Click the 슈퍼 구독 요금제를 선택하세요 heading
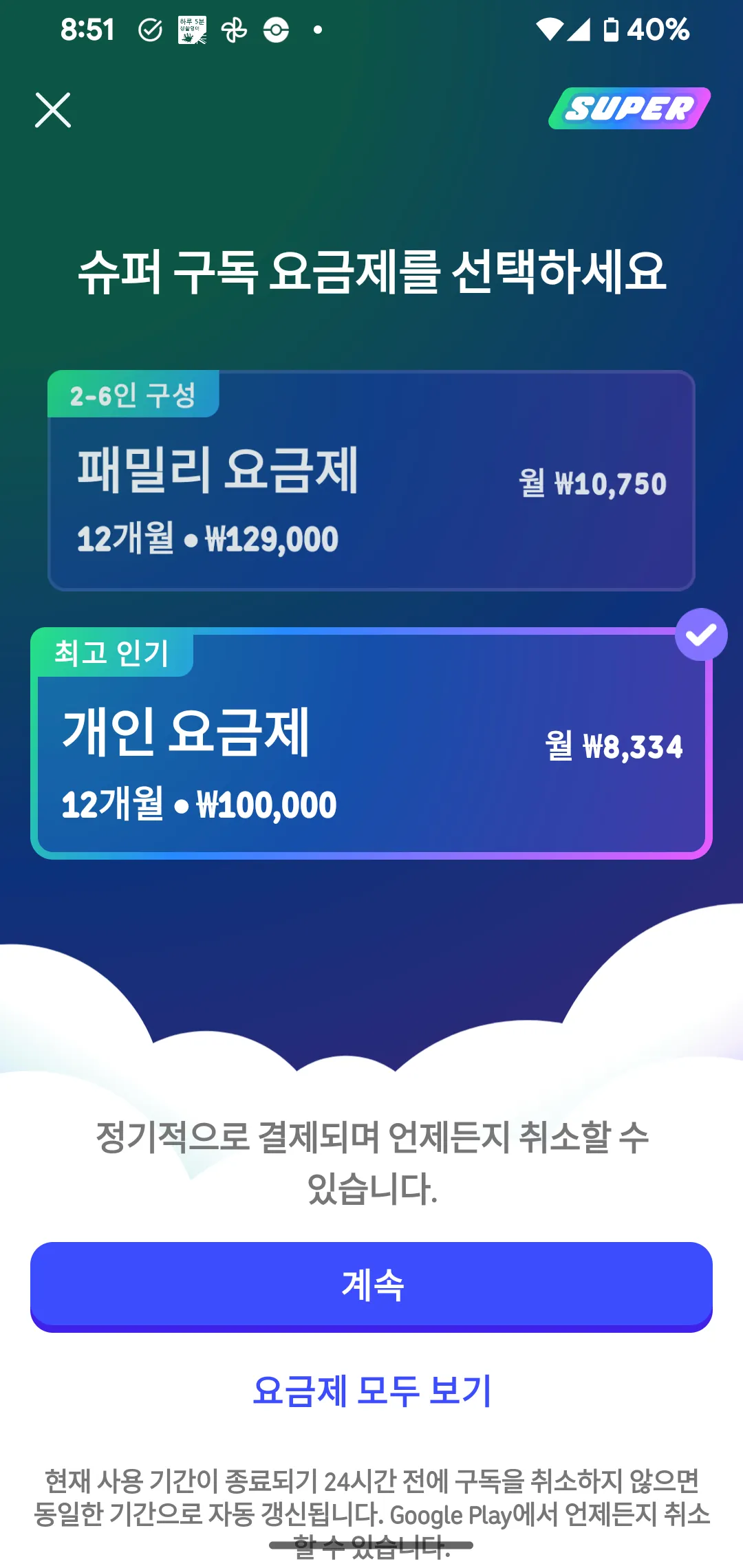The width and height of the screenshot is (743, 1568). tap(371, 273)
